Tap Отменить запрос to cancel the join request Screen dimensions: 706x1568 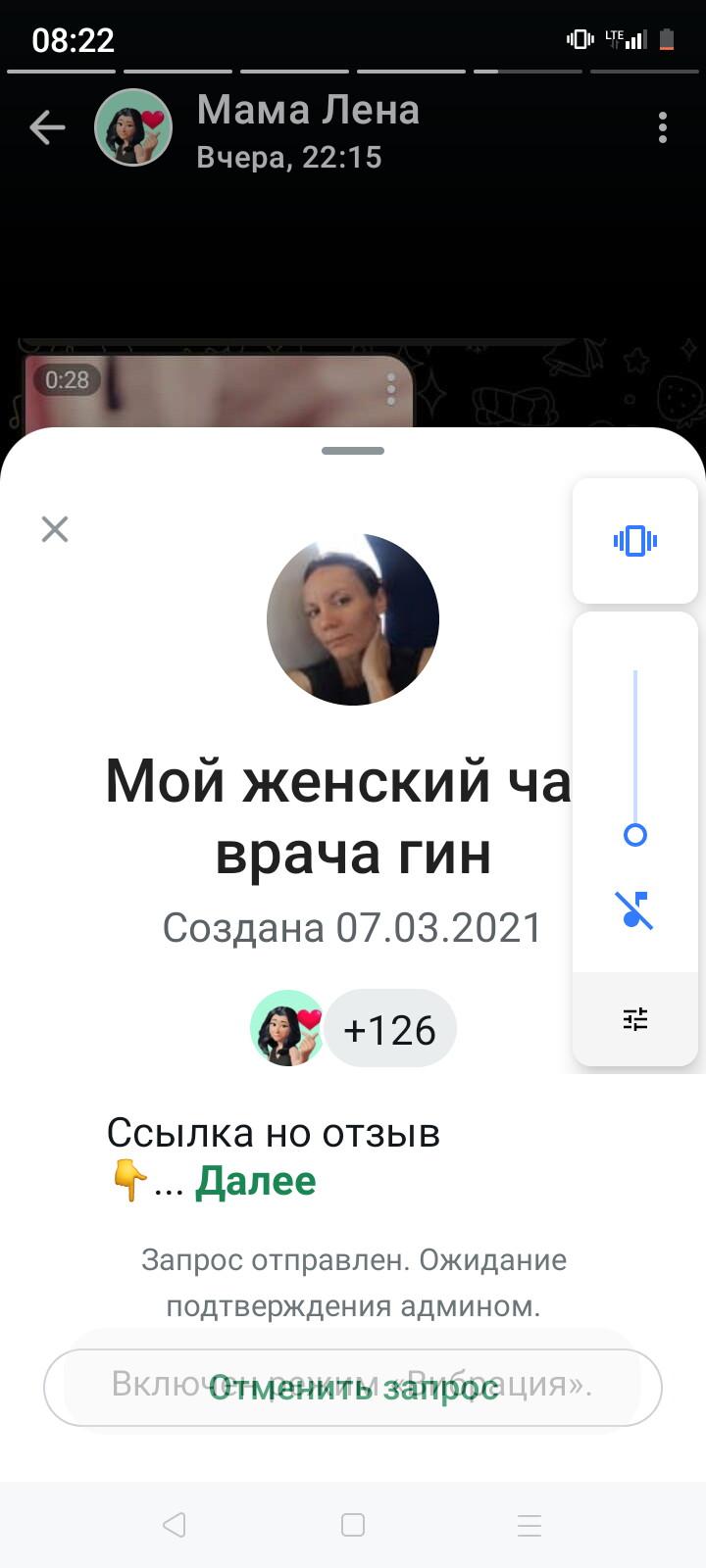353,1388
